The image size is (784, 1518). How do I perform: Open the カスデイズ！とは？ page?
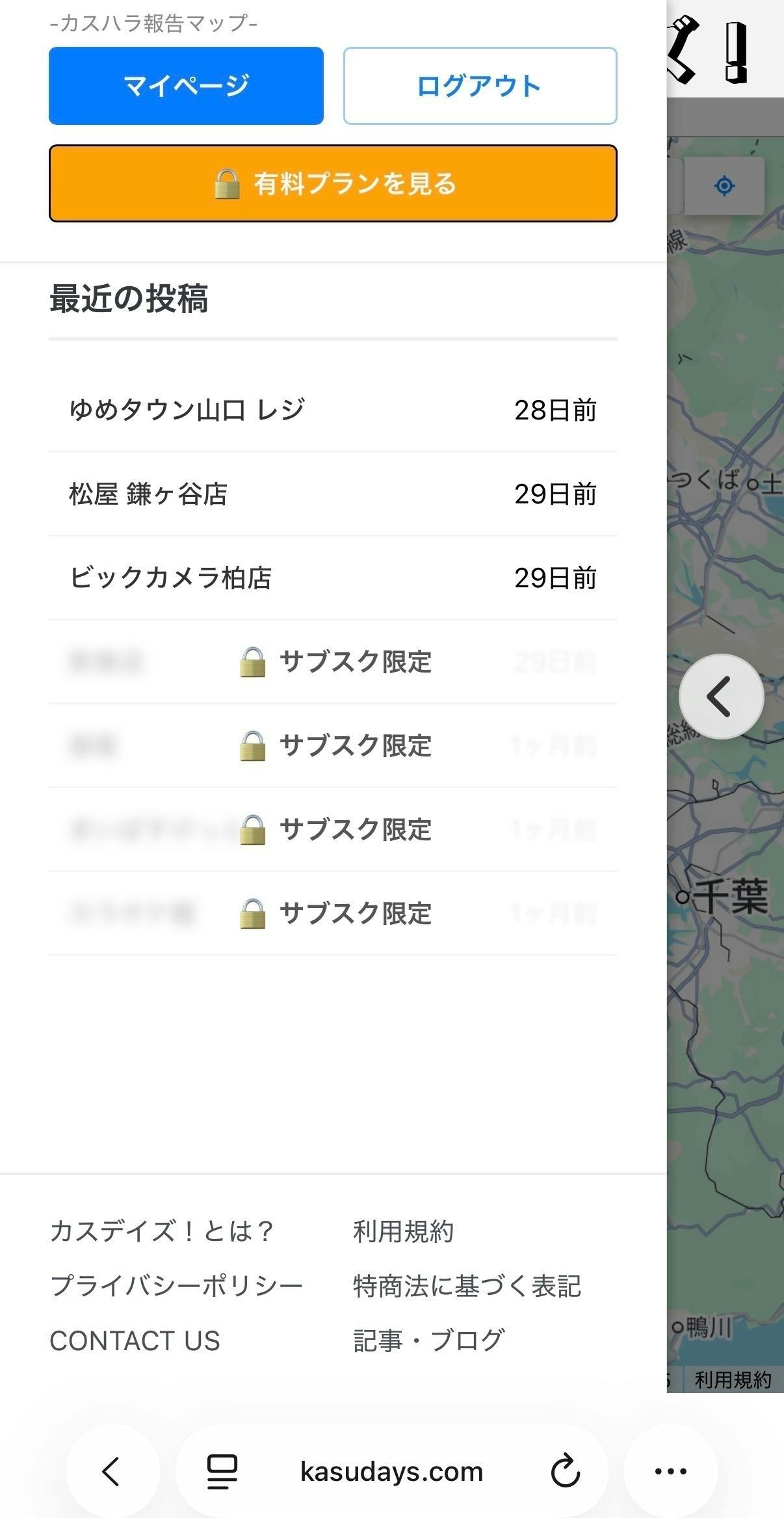(x=161, y=1231)
